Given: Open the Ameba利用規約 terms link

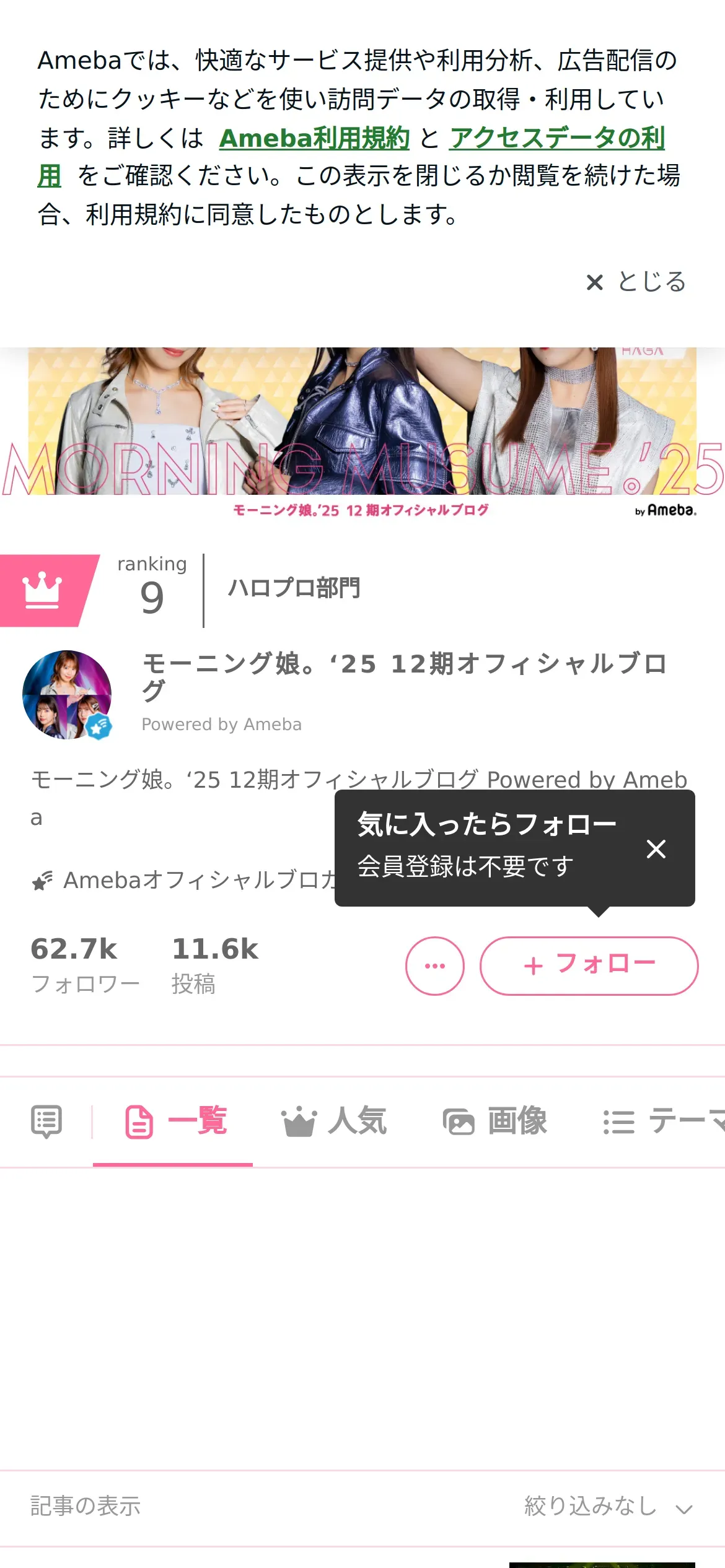Looking at the screenshot, I should [x=314, y=137].
